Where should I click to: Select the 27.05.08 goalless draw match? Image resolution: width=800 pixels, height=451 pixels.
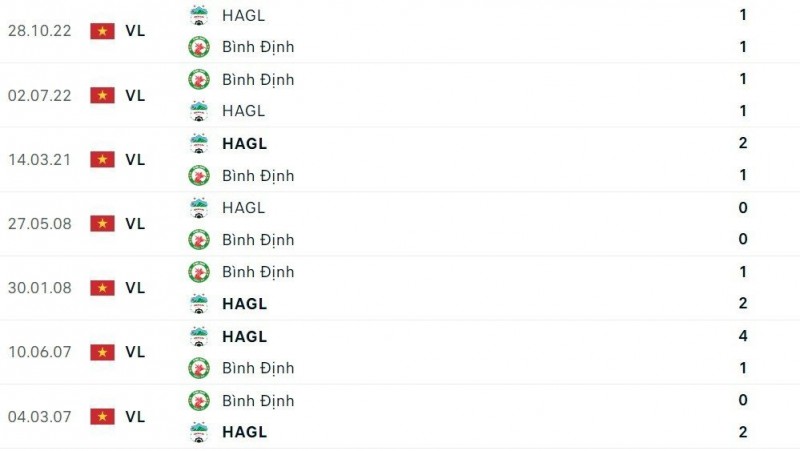(400, 223)
